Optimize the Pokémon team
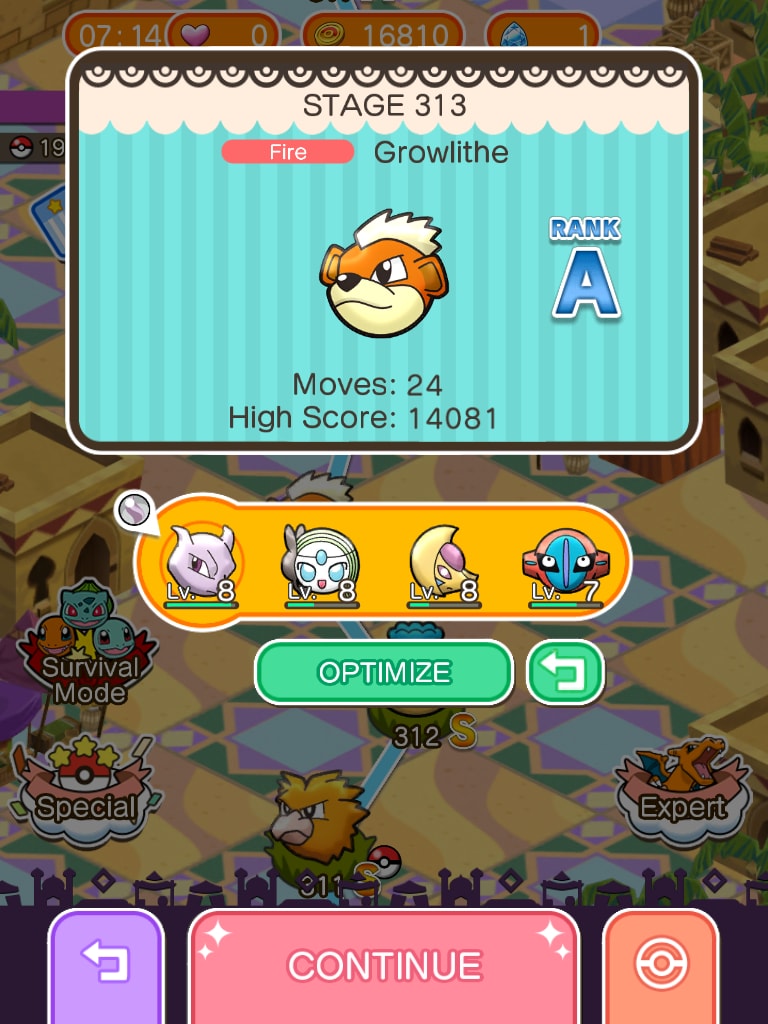 point(384,672)
